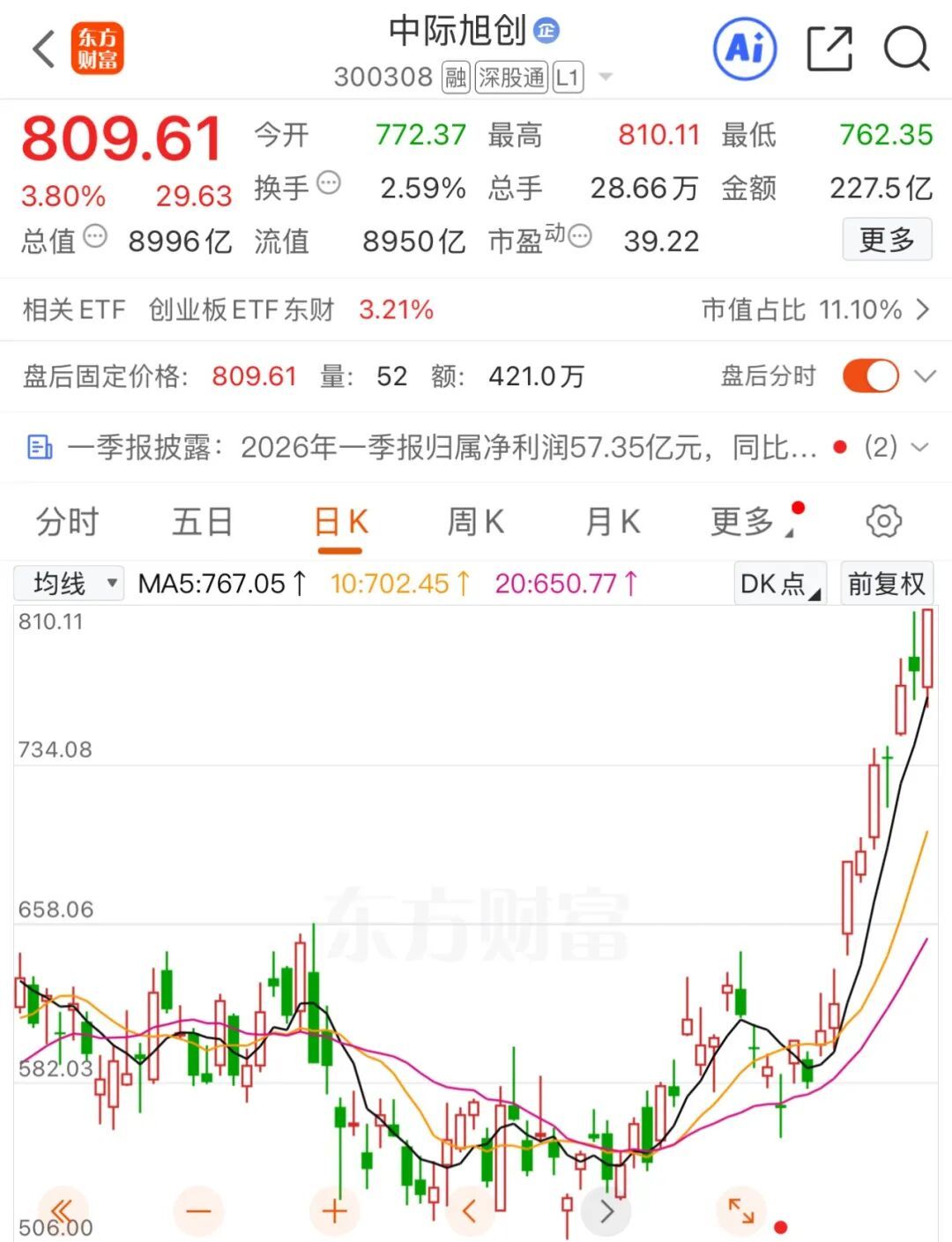The height and width of the screenshot is (1242, 952).
Task: Open the Ai assistant icon
Action: 744,48
